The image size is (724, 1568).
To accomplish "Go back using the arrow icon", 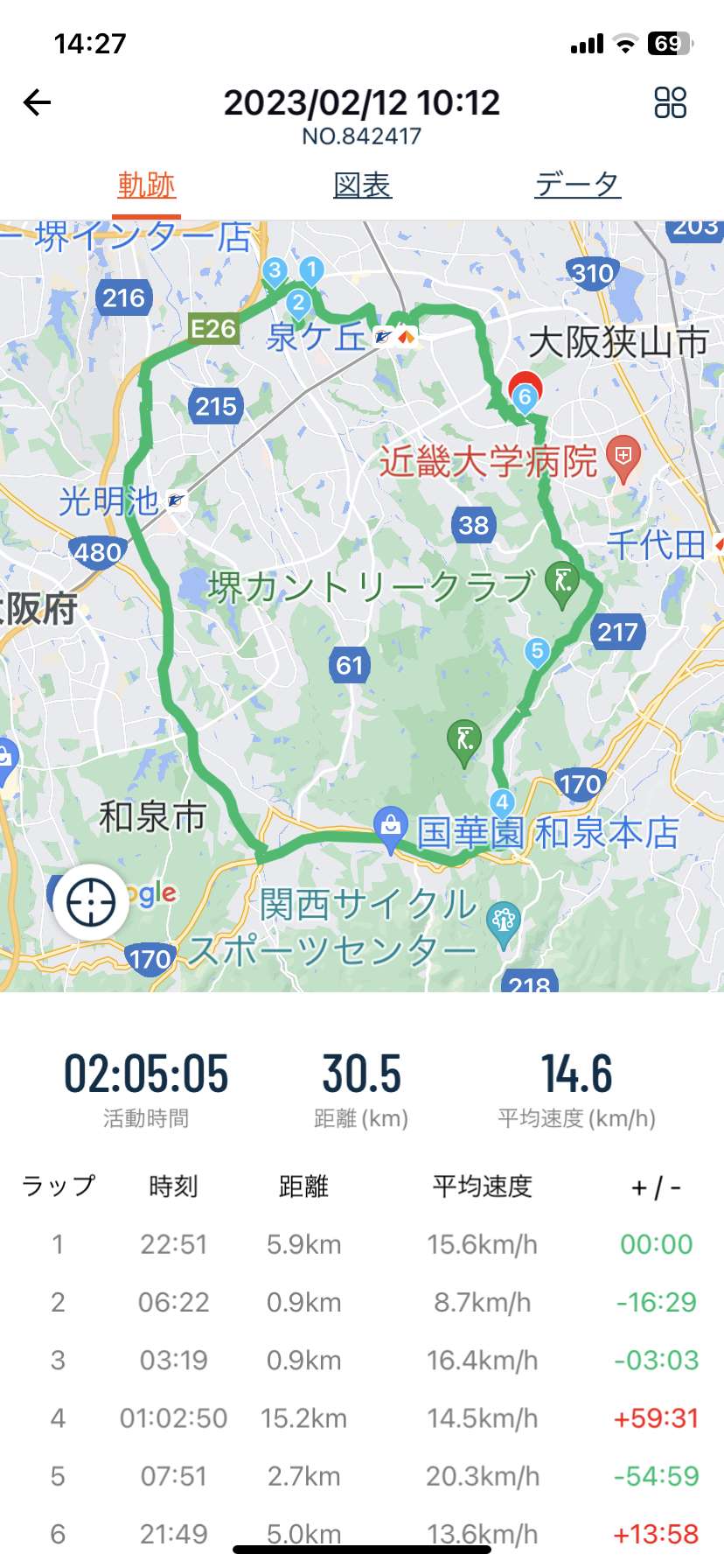I will coord(37,103).
